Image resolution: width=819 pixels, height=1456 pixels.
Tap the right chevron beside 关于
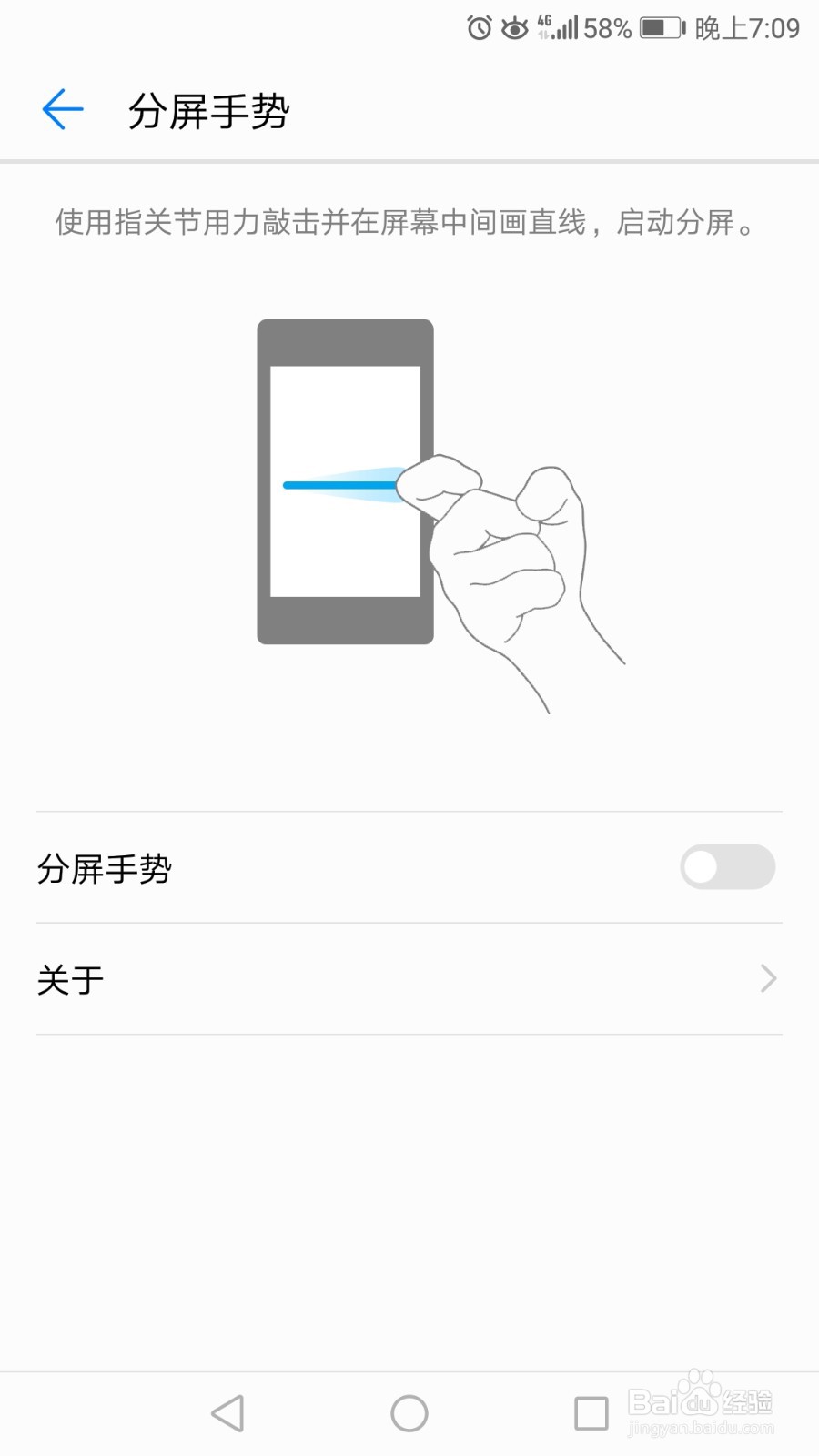(x=767, y=978)
